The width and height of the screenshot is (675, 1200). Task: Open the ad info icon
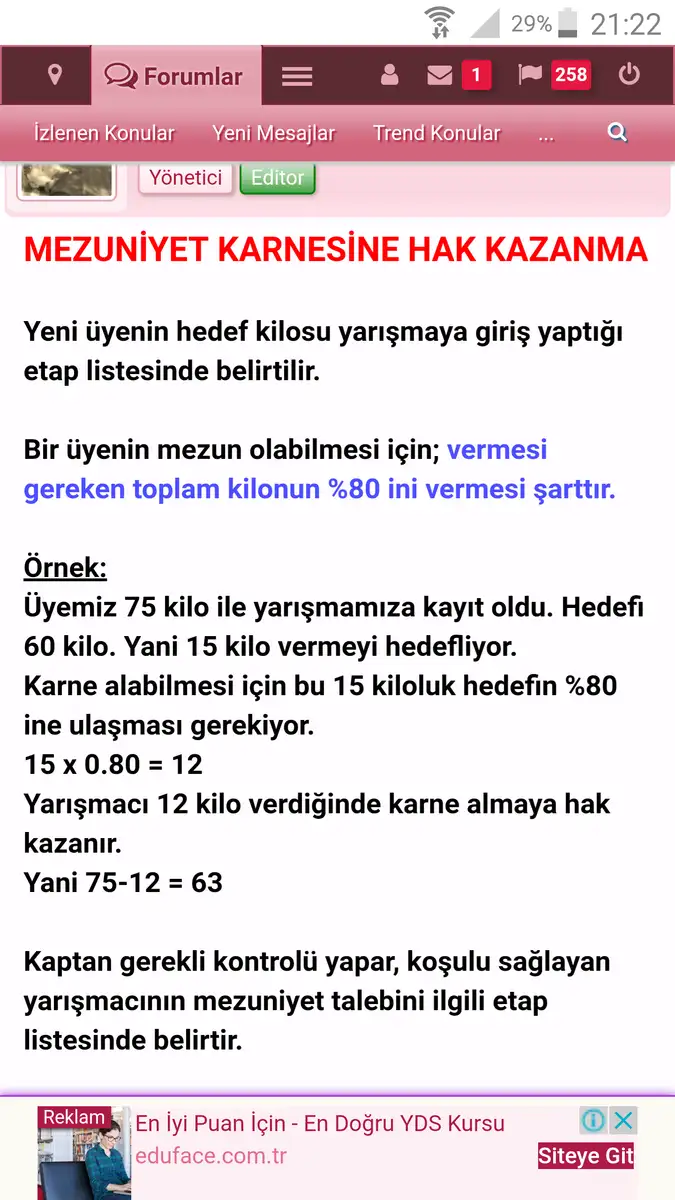(x=594, y=1119)
